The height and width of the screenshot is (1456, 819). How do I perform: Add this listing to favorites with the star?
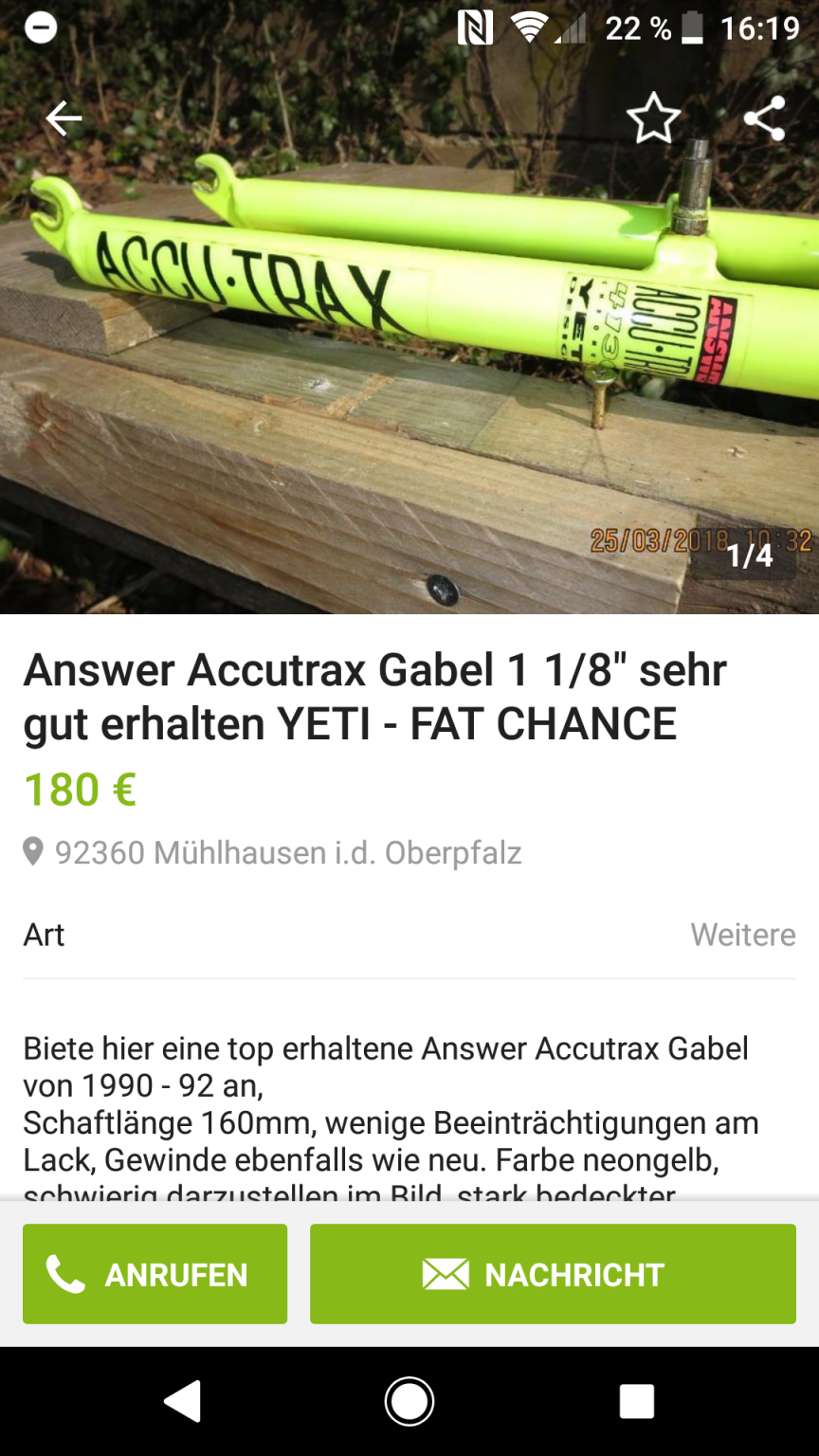click(653, 119)
